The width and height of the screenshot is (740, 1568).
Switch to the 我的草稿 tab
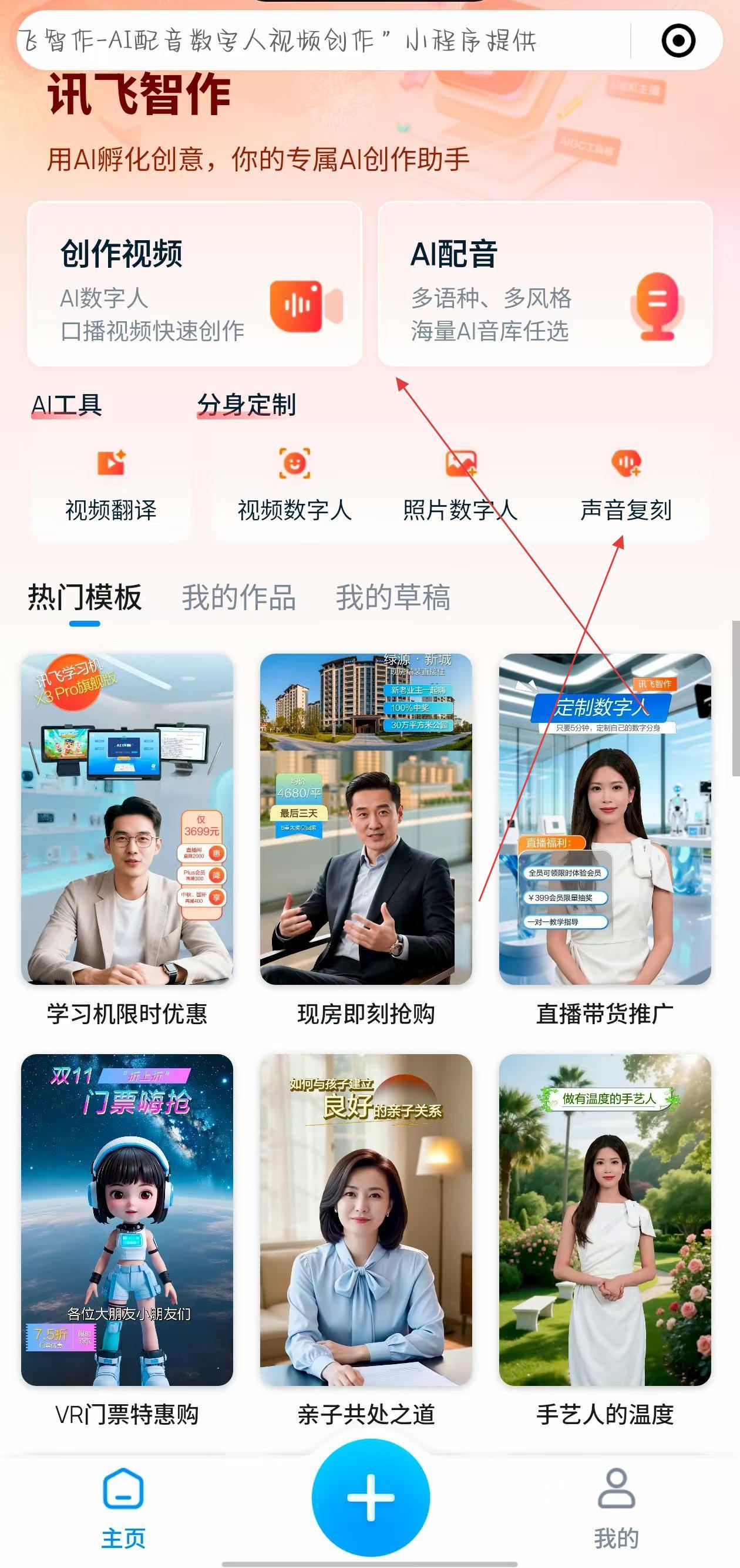393,597
